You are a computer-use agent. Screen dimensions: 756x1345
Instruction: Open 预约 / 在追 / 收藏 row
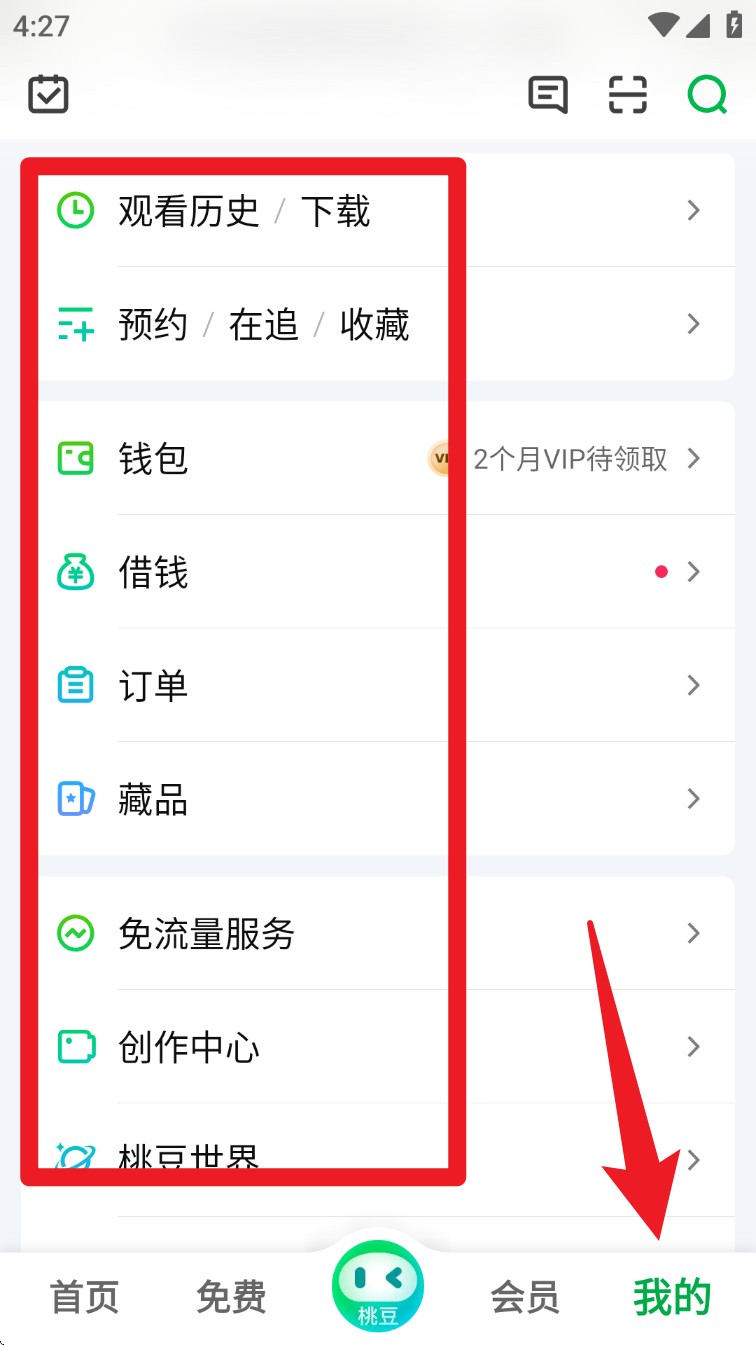point(378,325)
